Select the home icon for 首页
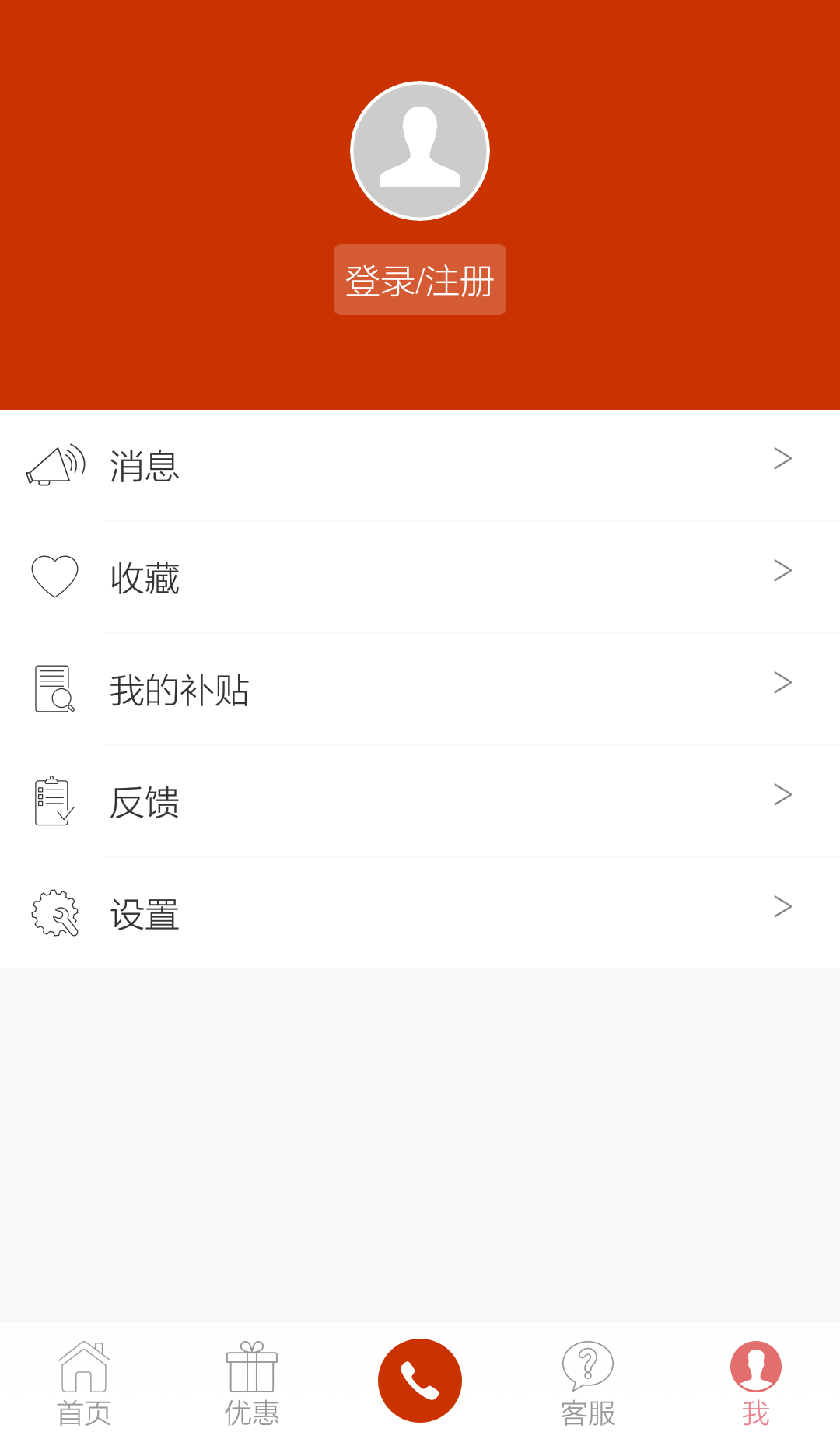Image resolution: width=840 pixels, height=1439 pixels. pos(84,1371)
